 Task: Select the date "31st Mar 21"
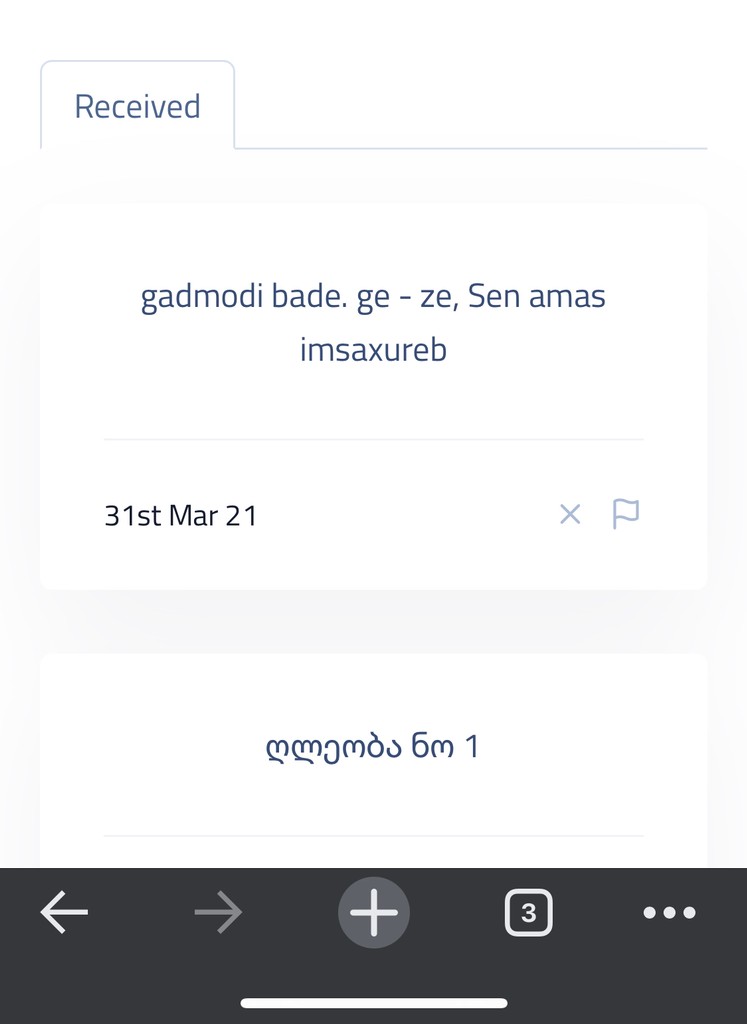(181, 514)
